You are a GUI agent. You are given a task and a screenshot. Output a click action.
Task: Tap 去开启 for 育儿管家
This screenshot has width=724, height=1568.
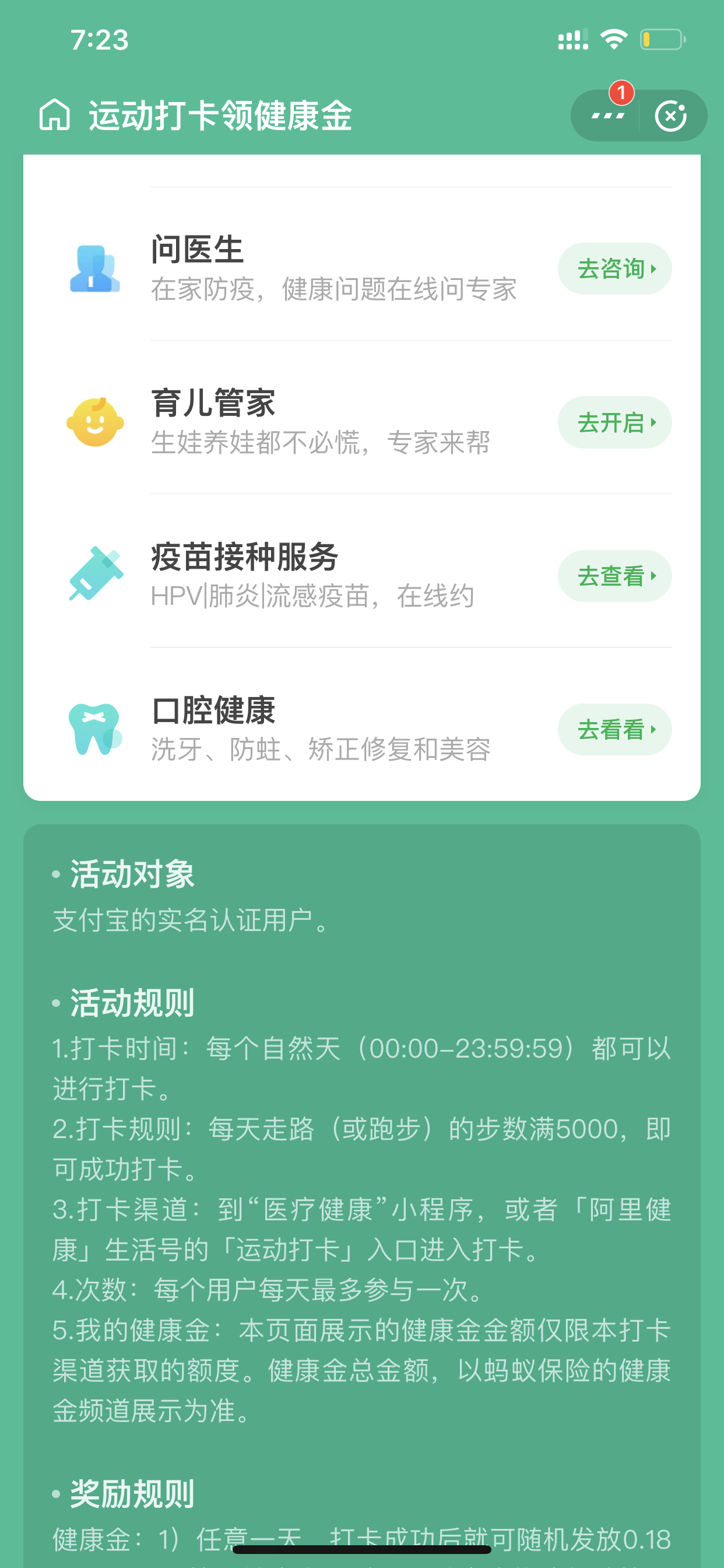tap(614, 422)
